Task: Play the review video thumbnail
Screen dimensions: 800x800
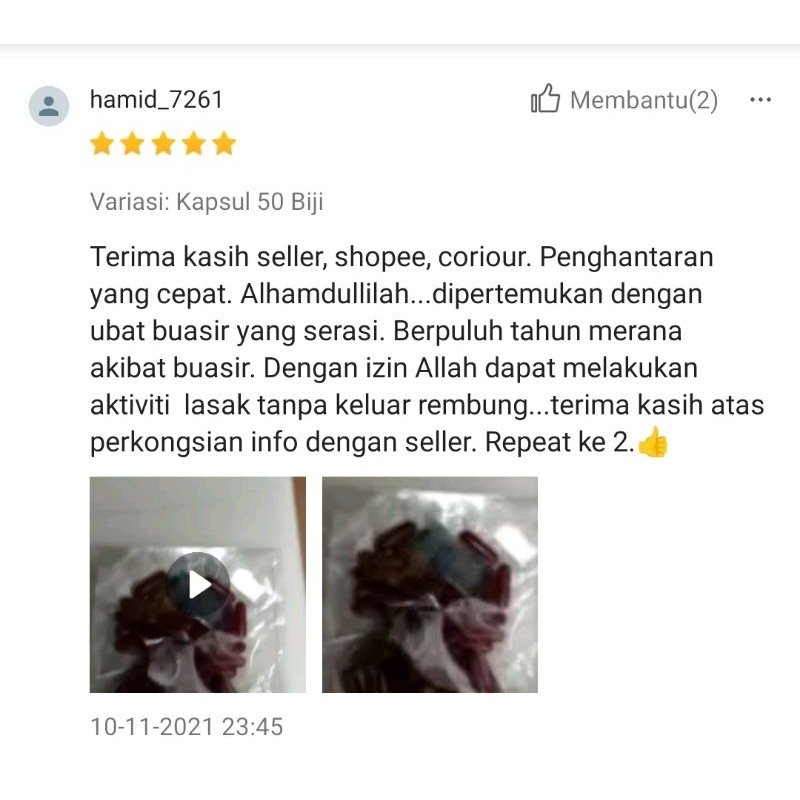Action: [198, 584]
